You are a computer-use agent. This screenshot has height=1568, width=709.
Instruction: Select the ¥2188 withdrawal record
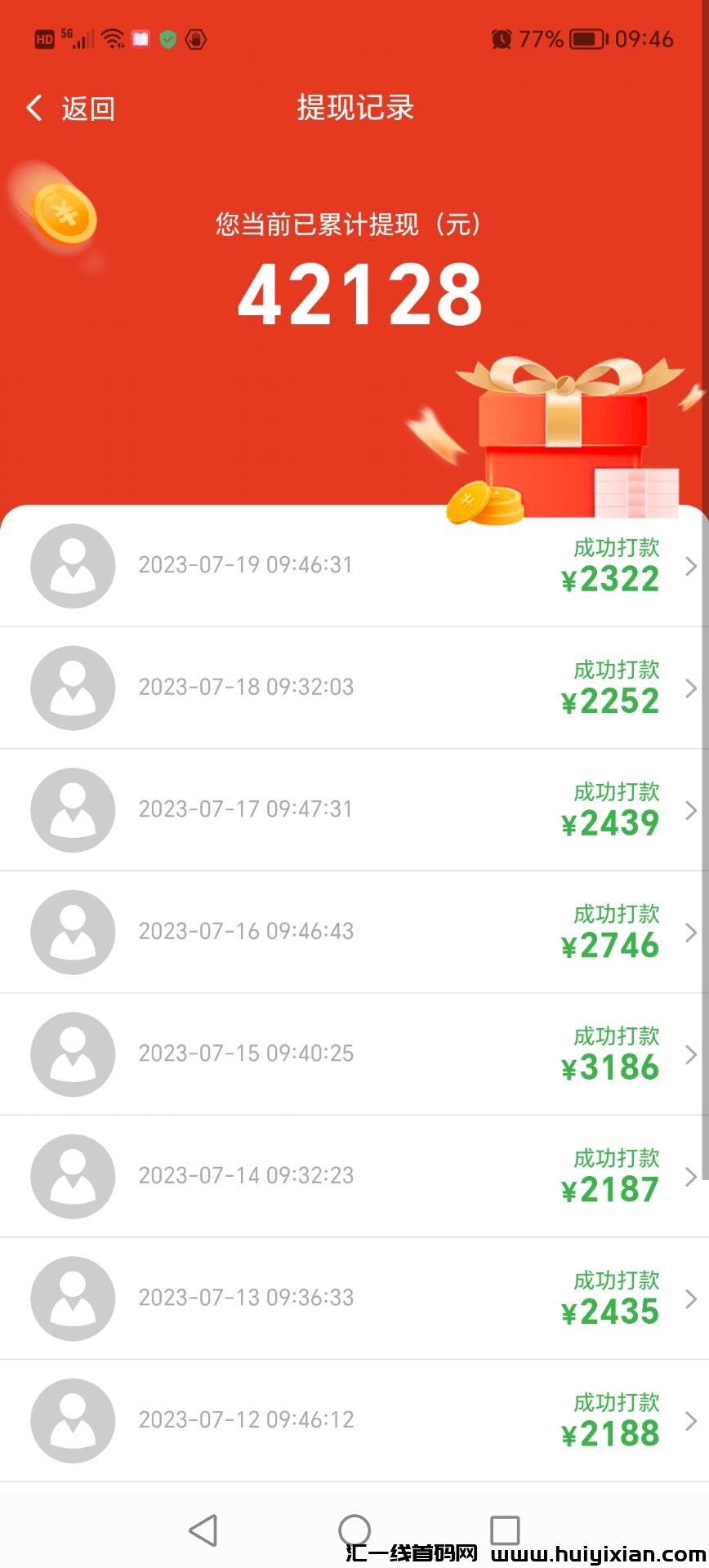354,1420
